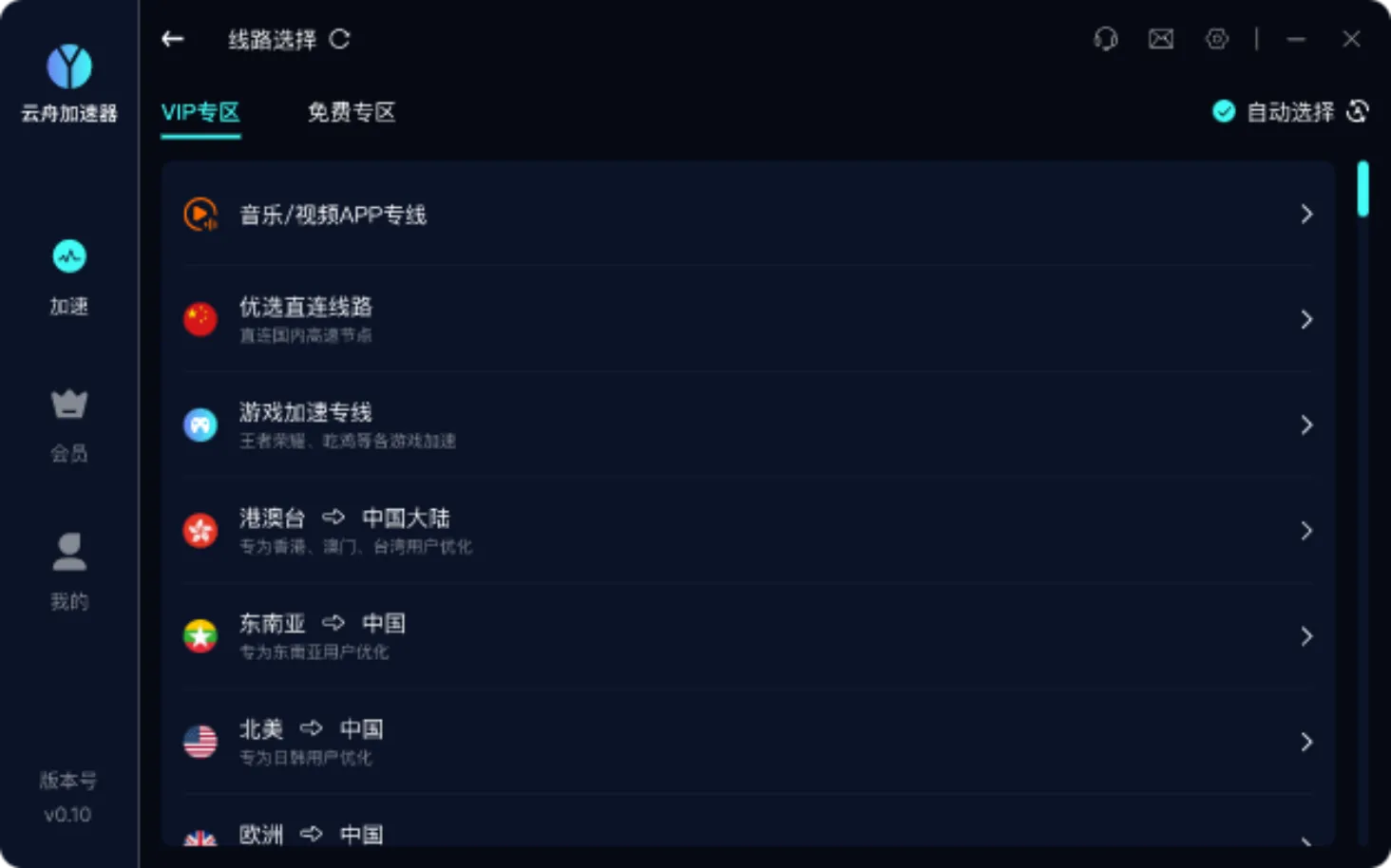The image size is (1391, 868).
Task: Open the settings gear icon
Action: (1216, 39)
